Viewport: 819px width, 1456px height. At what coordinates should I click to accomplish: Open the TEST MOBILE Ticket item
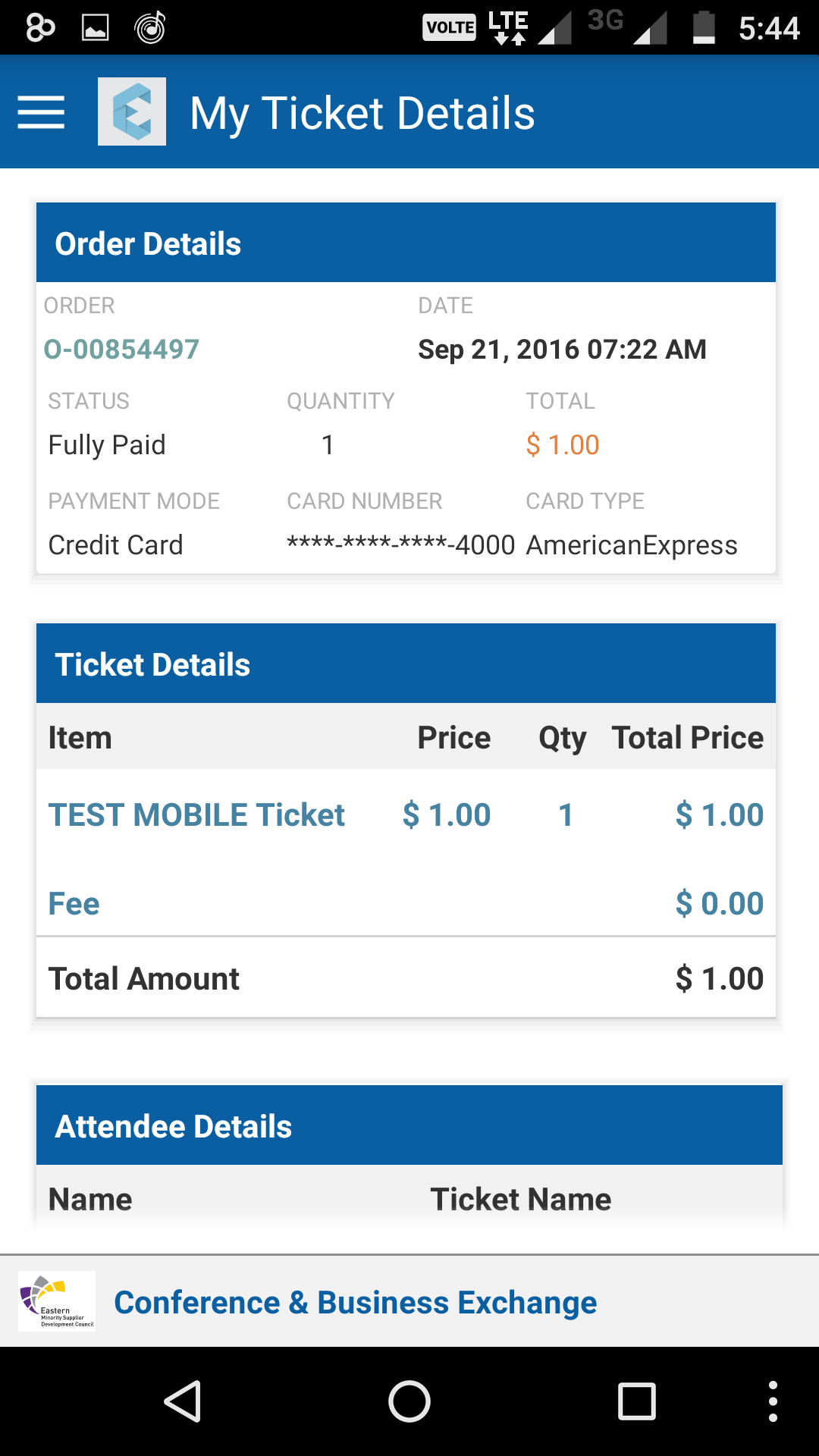coord(196,815)
